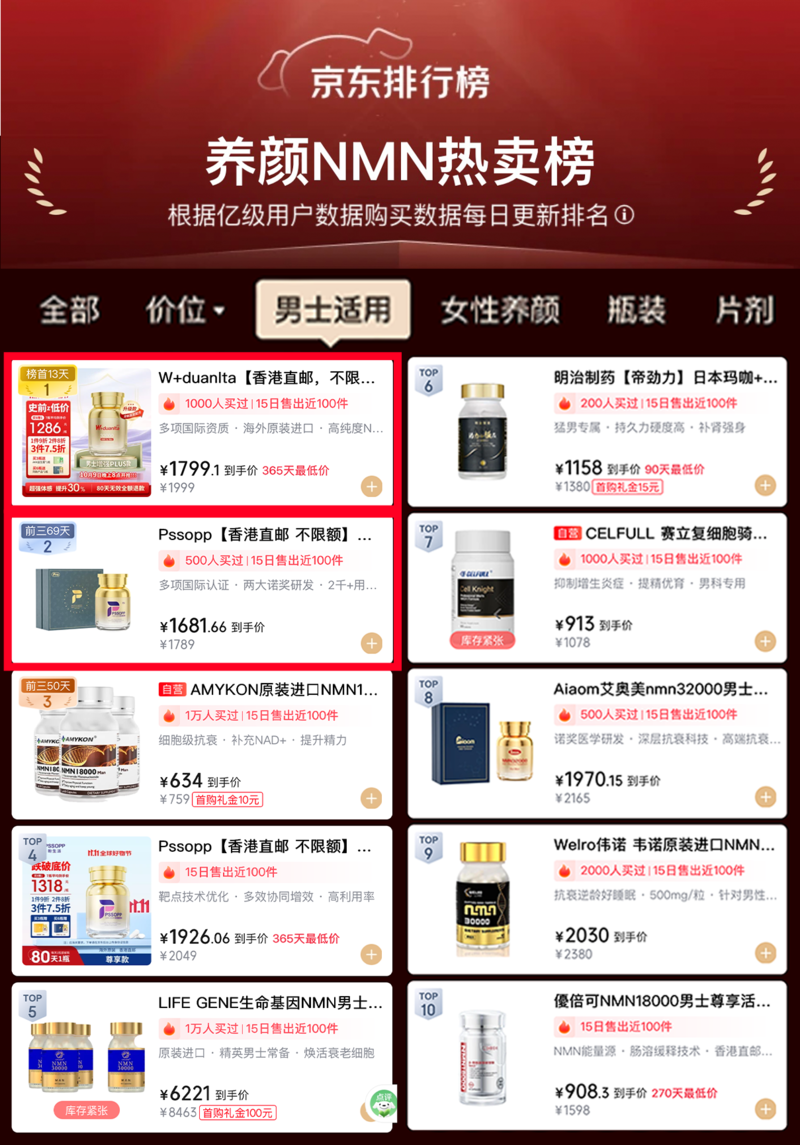Open 明治制药 帝劲力 product card

(x=664, y=378)
